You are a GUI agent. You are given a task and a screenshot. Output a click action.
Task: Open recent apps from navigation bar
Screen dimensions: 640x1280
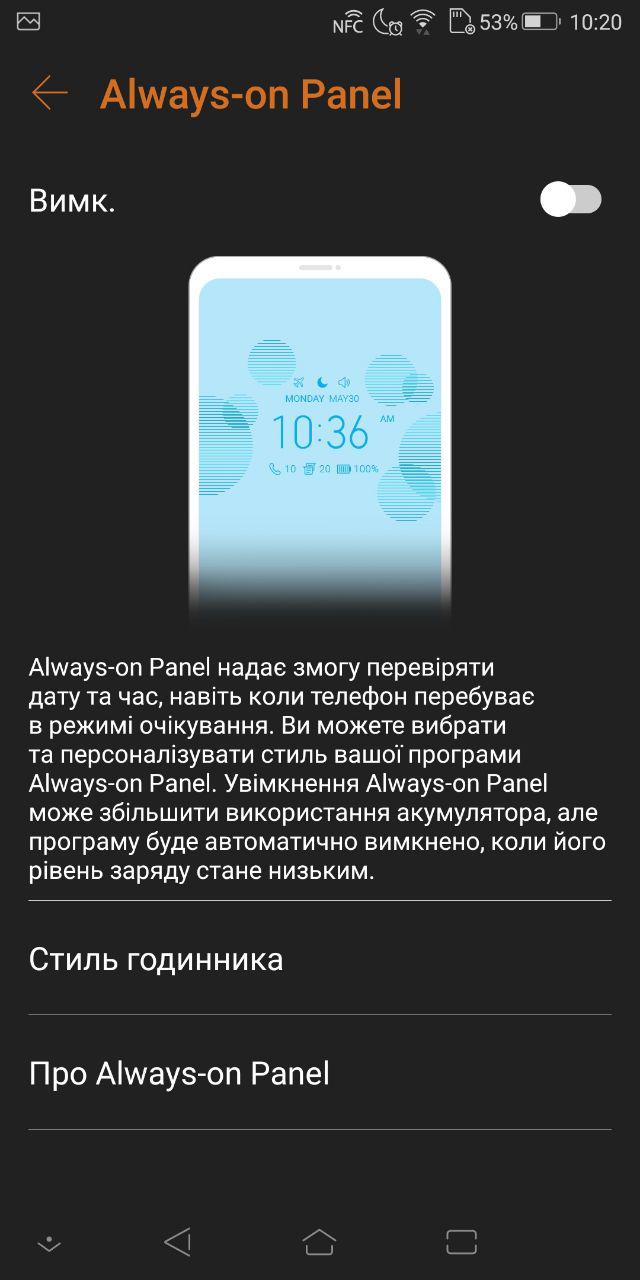coord(461,1242)
